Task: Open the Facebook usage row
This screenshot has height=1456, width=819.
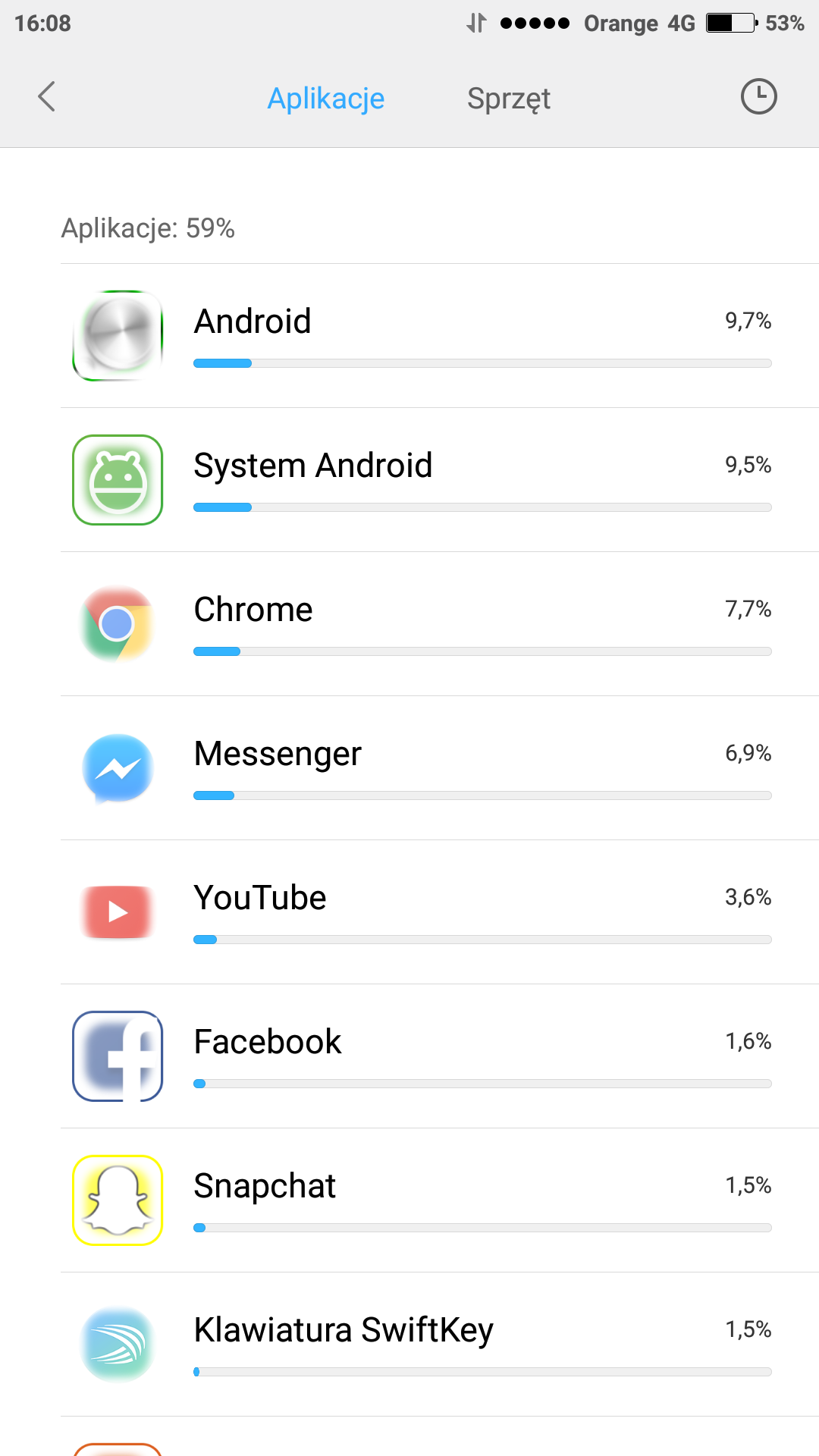Action: pos(440,1056)
